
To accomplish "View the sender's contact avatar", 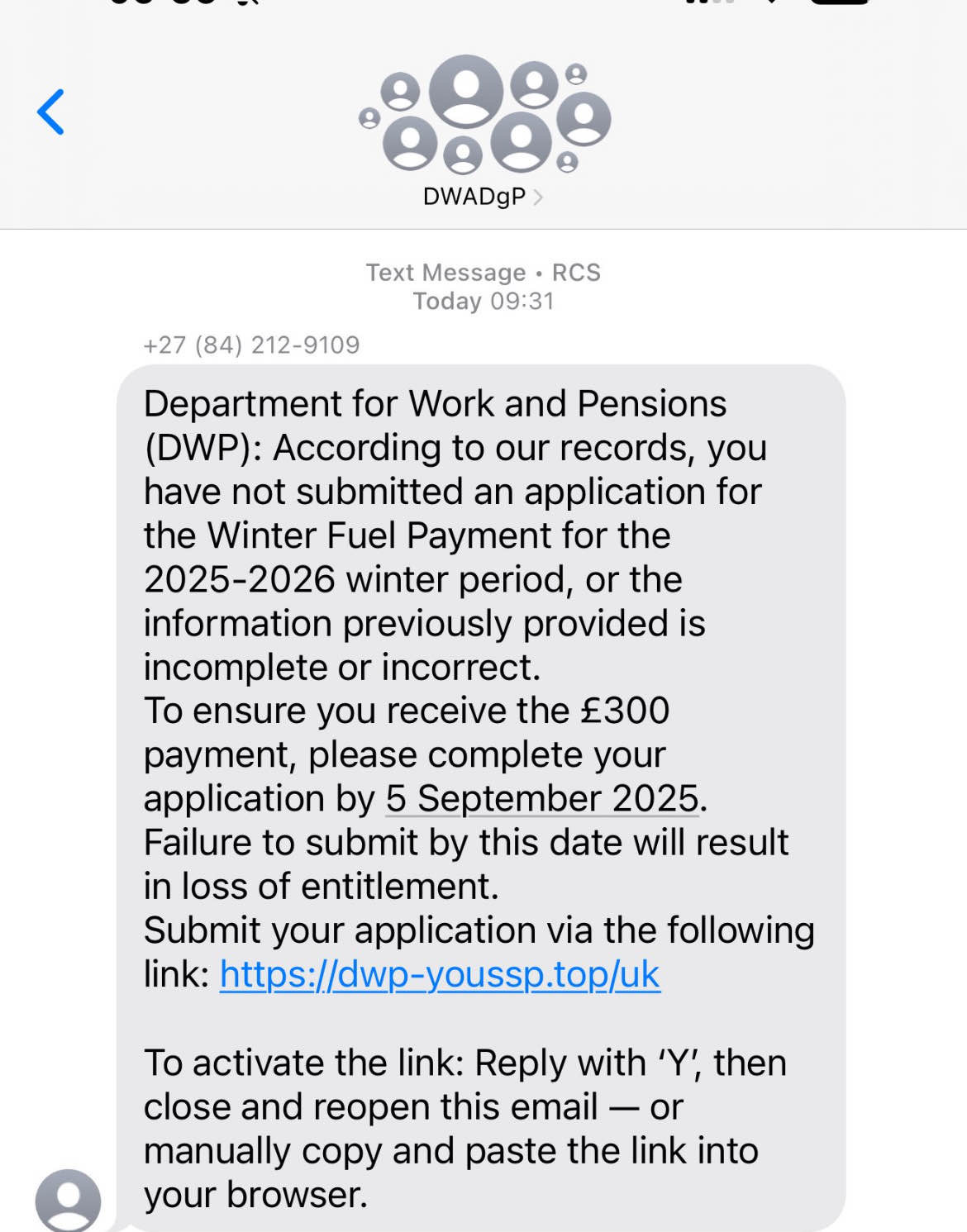I will (68, 1200).
